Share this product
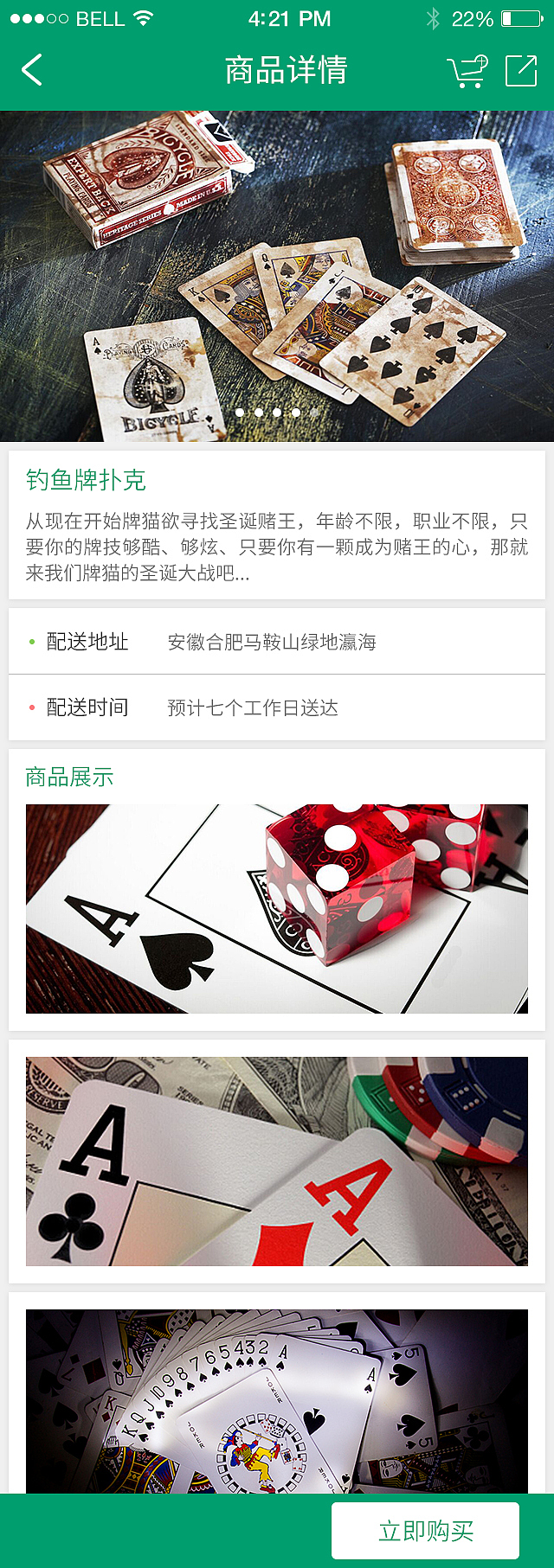This screenshot has height=1568, width=554. [521, 71]
